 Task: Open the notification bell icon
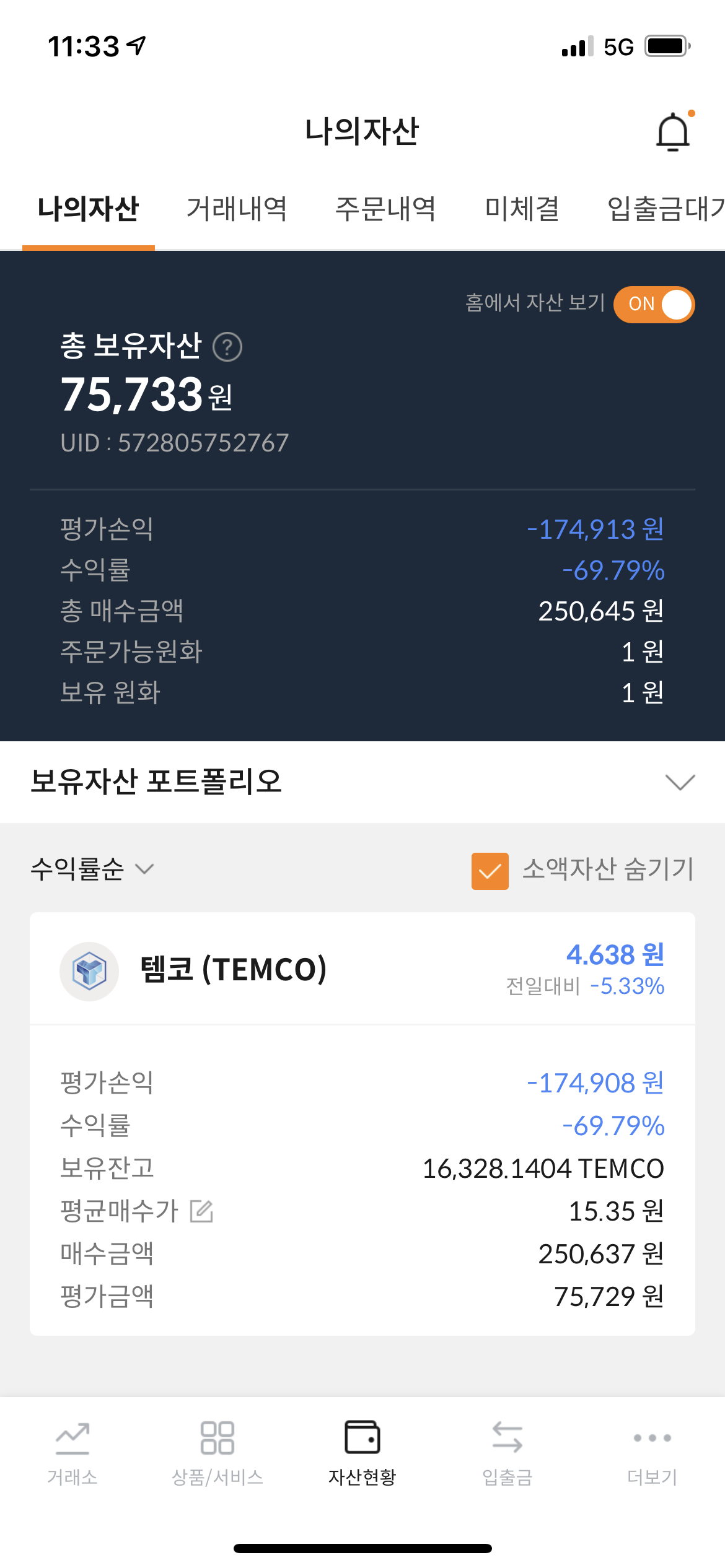point(673,131)
